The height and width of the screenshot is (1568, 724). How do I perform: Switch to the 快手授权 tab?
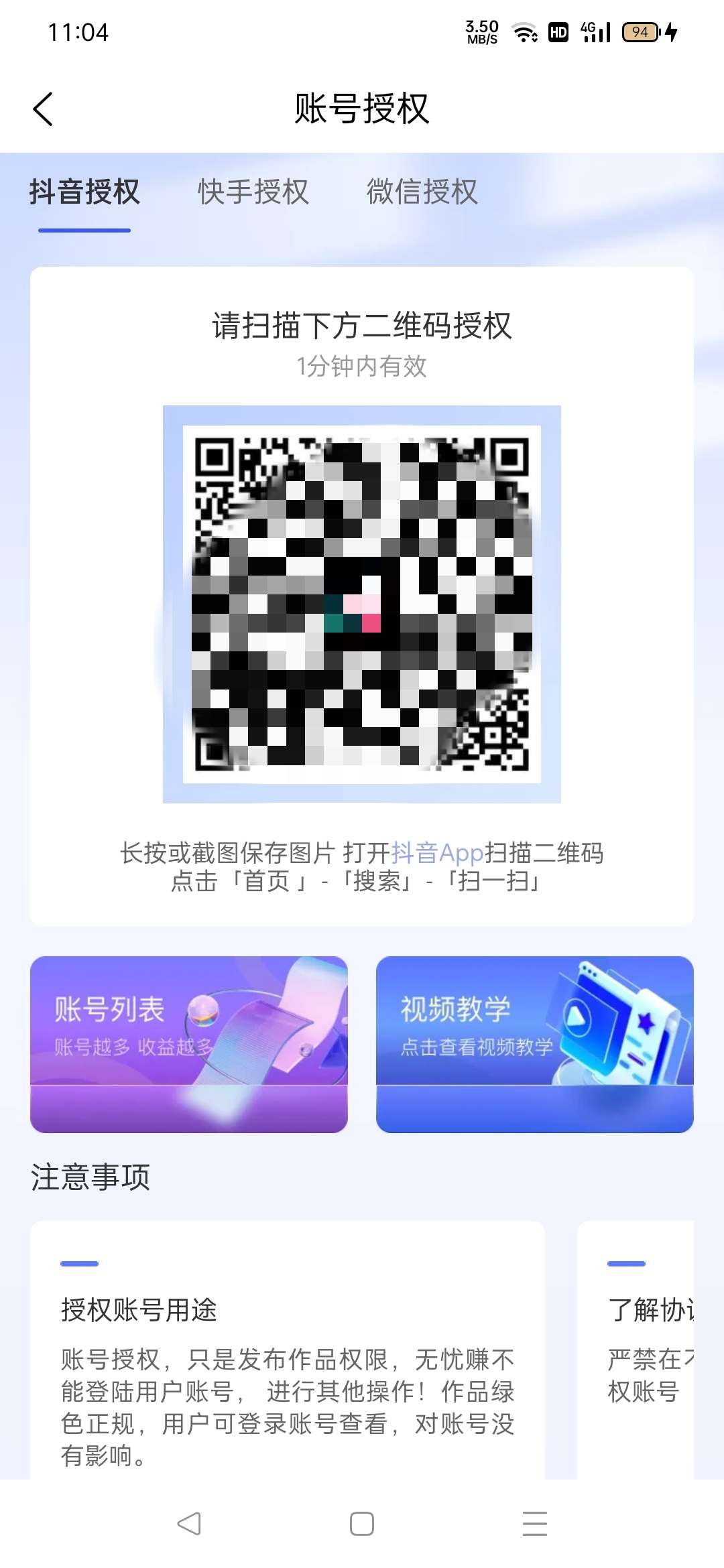tap(253, 192)
